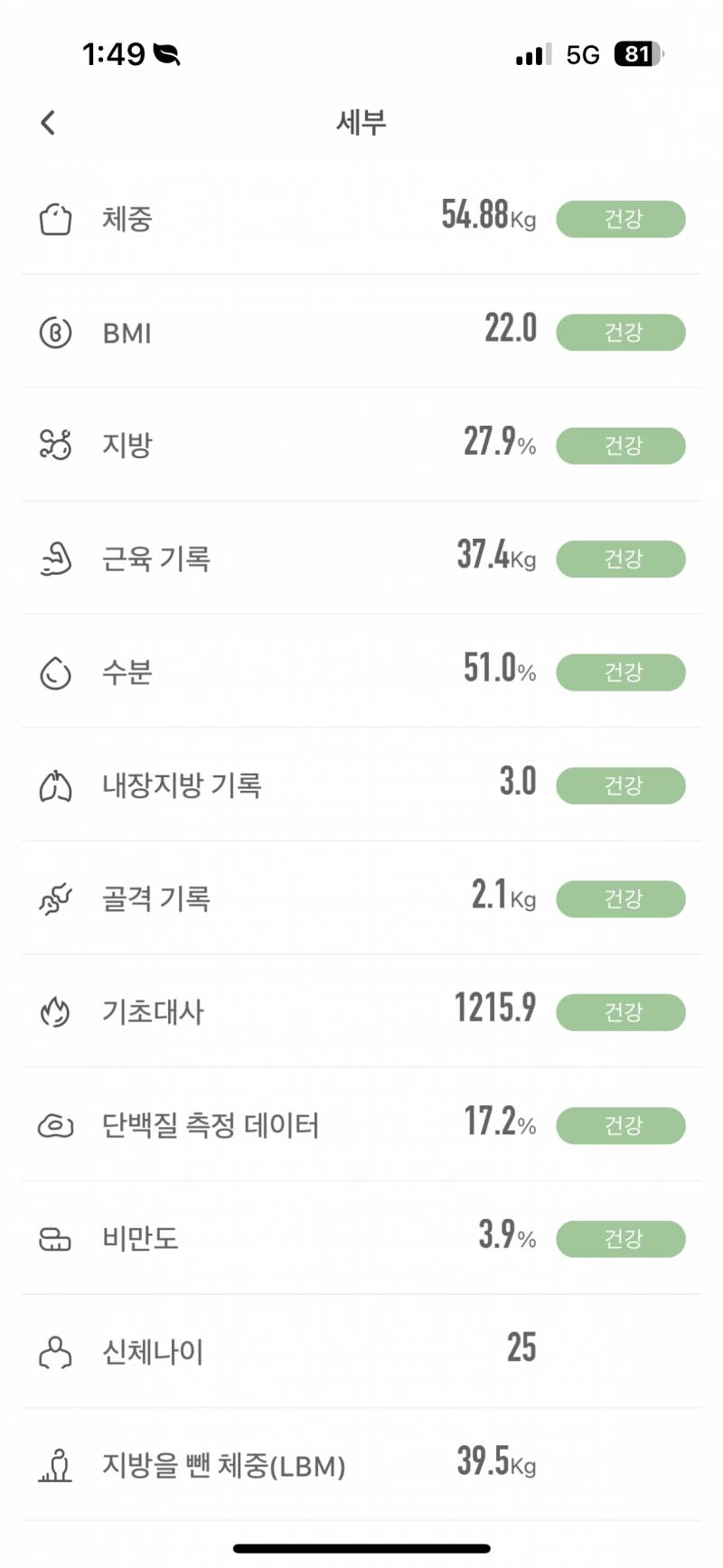Open the 단백질 측정 데이터 protein icon
The height and width of the screenshot is (1568, 723).
[56, 1126]
